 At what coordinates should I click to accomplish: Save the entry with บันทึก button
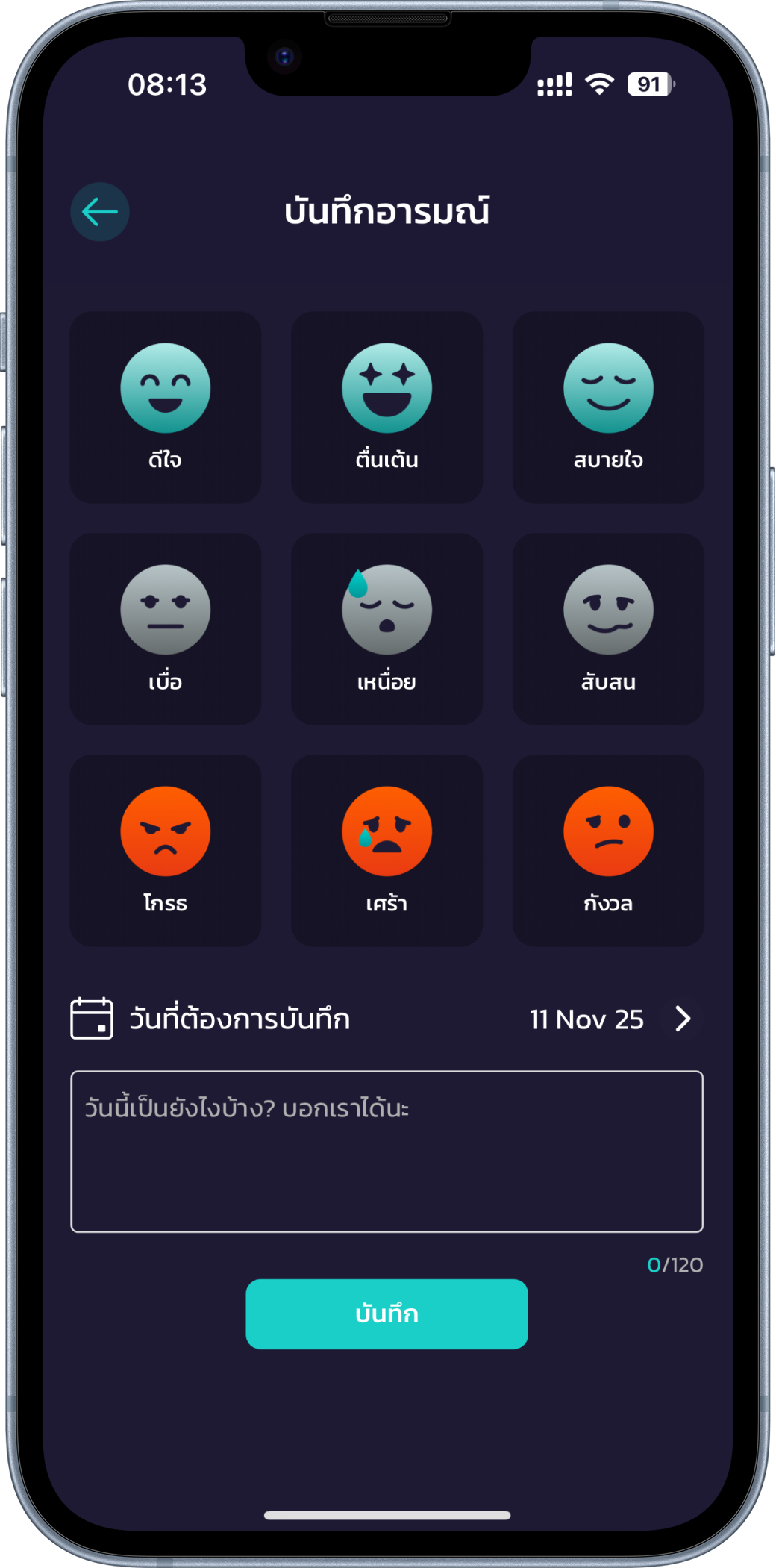387,1314
